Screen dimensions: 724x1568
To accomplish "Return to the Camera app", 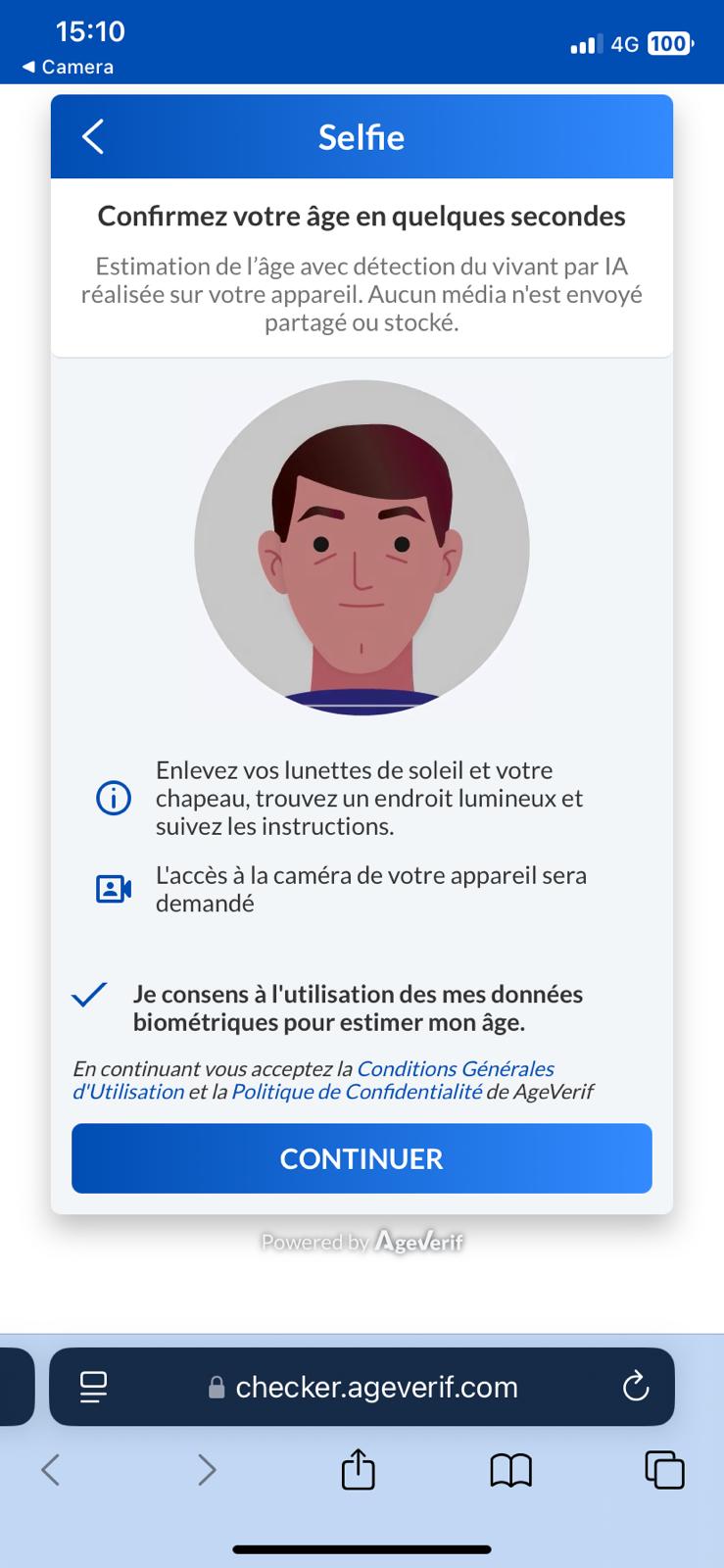I will click(x=68, y=67).
